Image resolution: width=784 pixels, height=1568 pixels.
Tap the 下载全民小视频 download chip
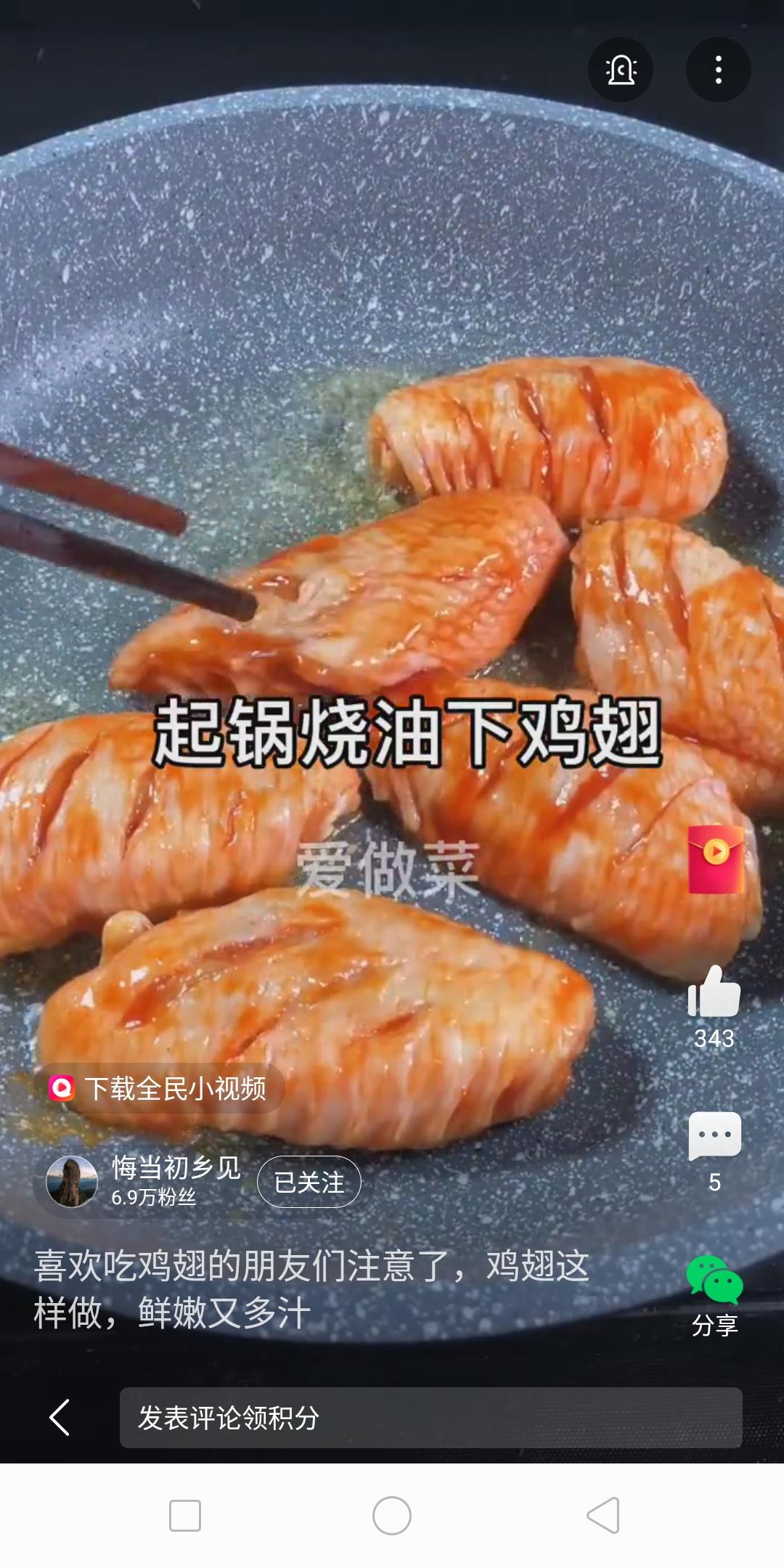tap(158, 1088)
